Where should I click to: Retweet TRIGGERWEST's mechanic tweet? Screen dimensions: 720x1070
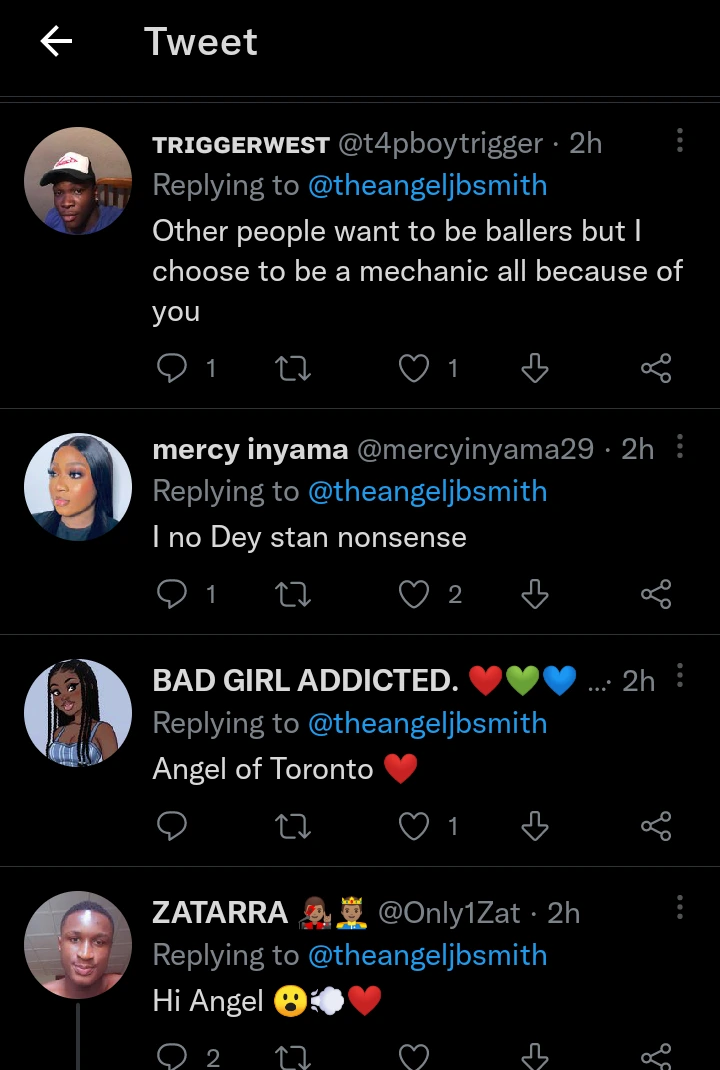click(293, 369)
